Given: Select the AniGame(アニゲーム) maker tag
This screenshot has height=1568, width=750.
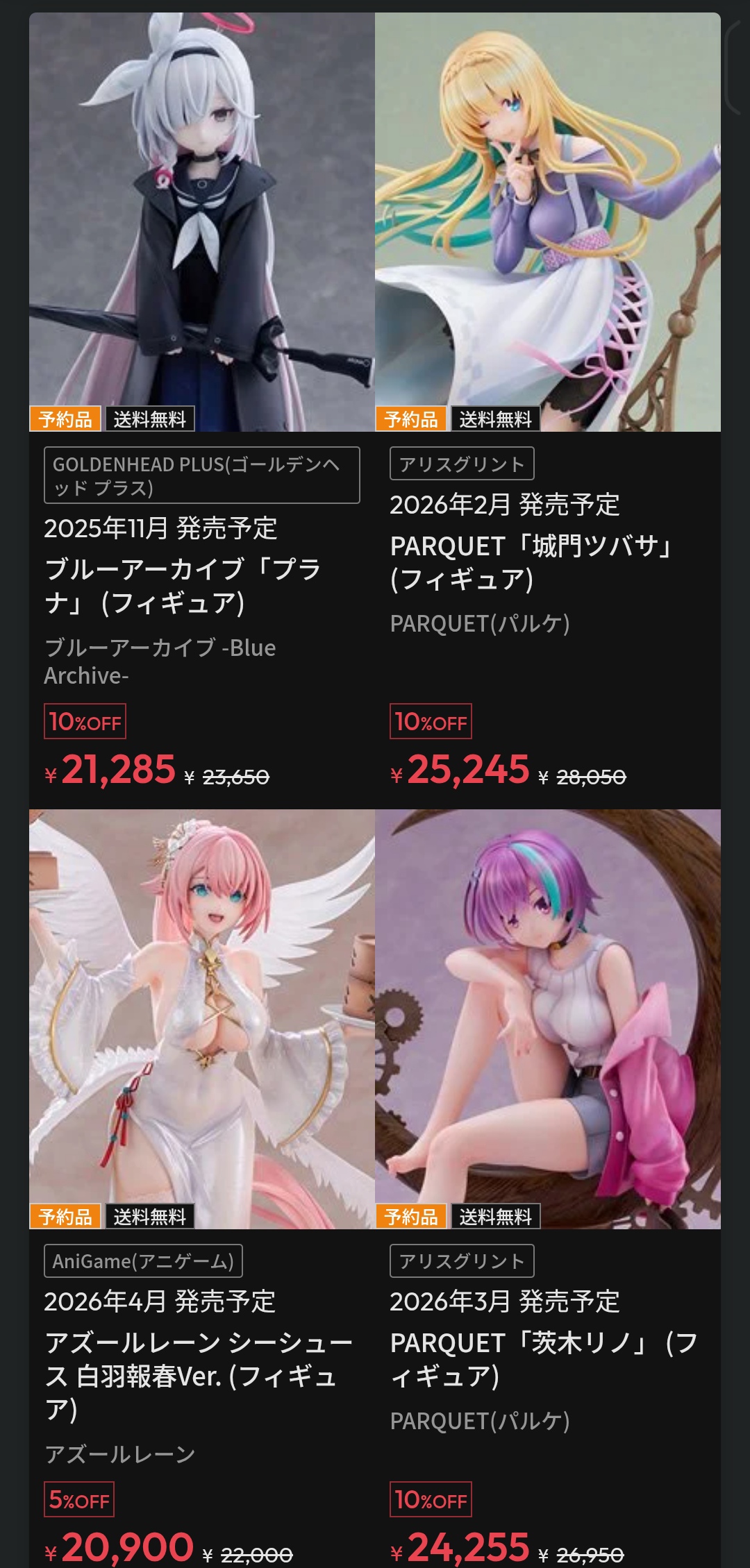Looking at the screenshot, I should click(143, 1261).
